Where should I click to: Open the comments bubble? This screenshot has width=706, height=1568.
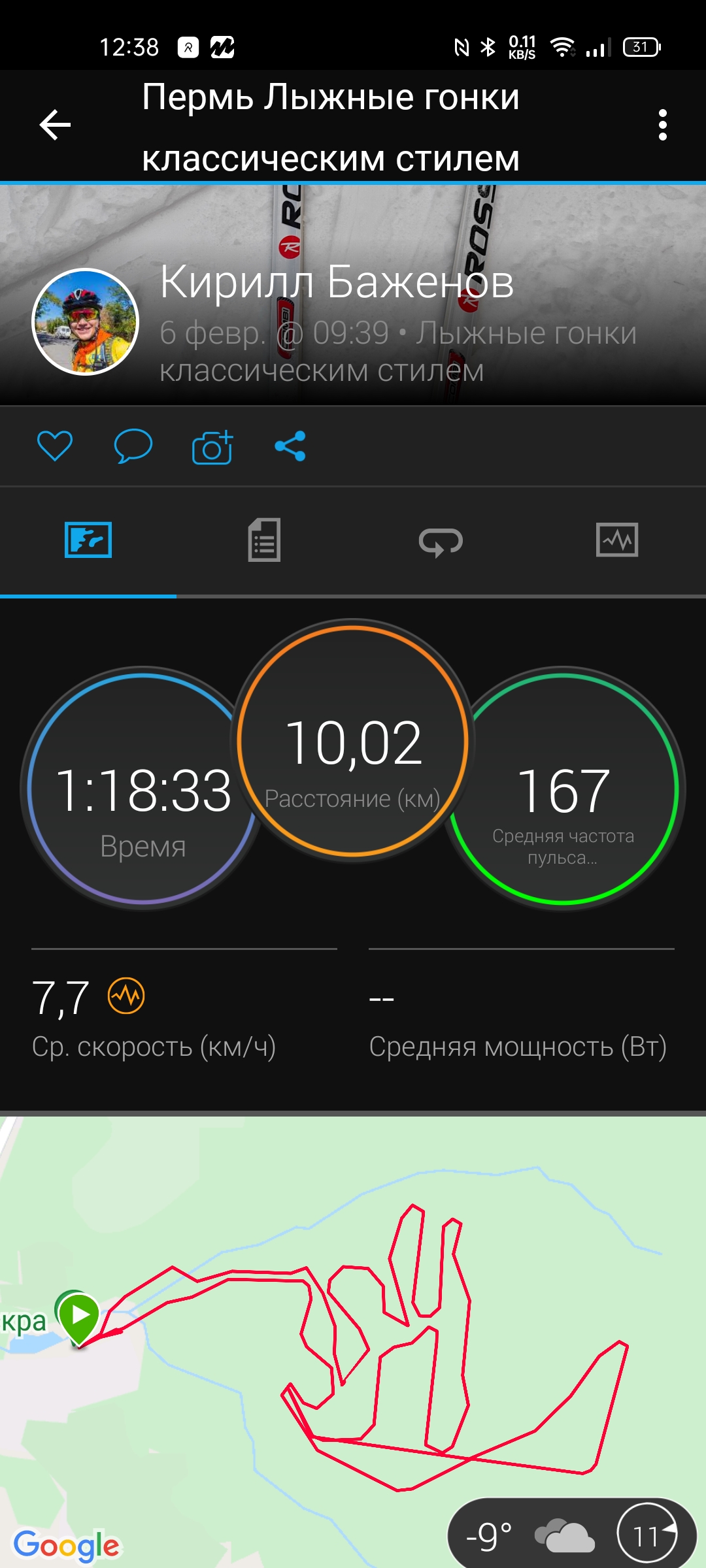coord(133,447)
